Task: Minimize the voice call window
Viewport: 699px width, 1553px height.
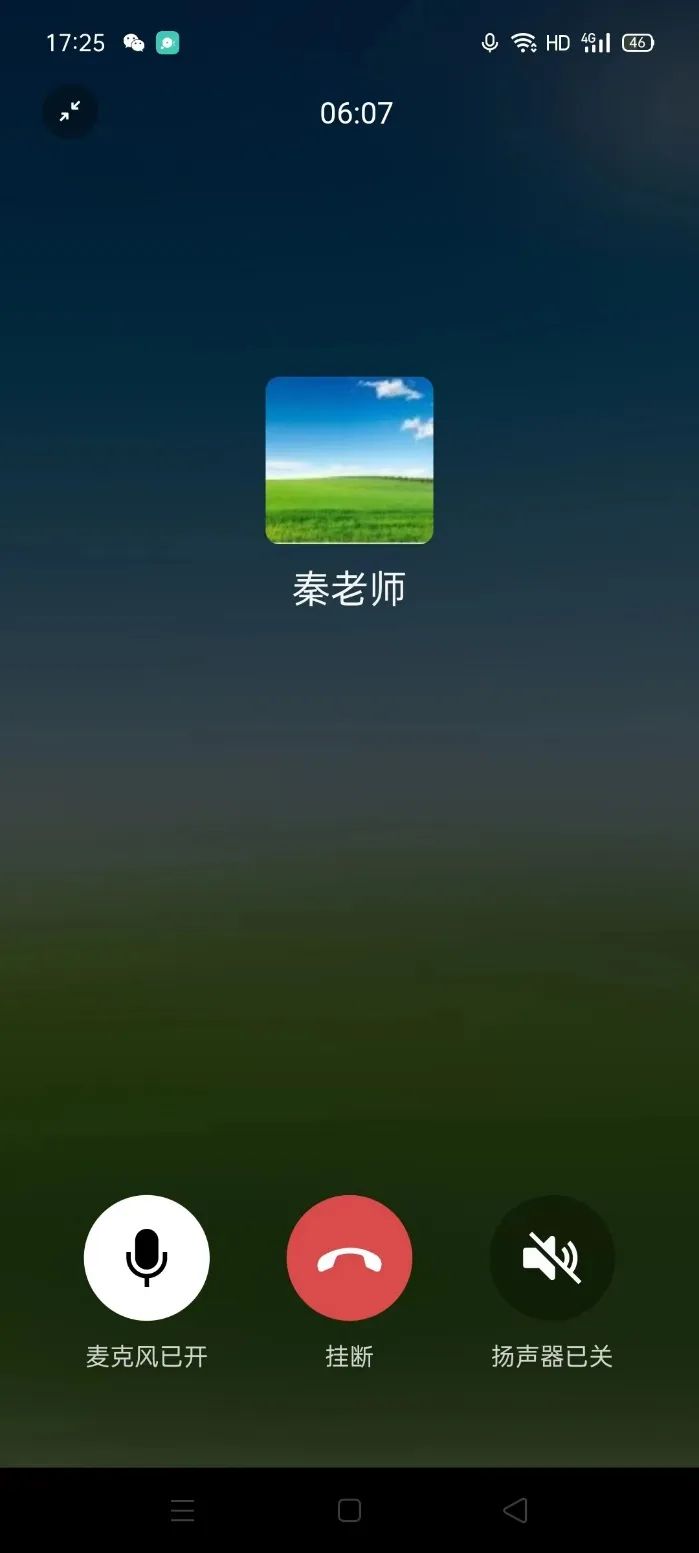Action: coord(70,113)
